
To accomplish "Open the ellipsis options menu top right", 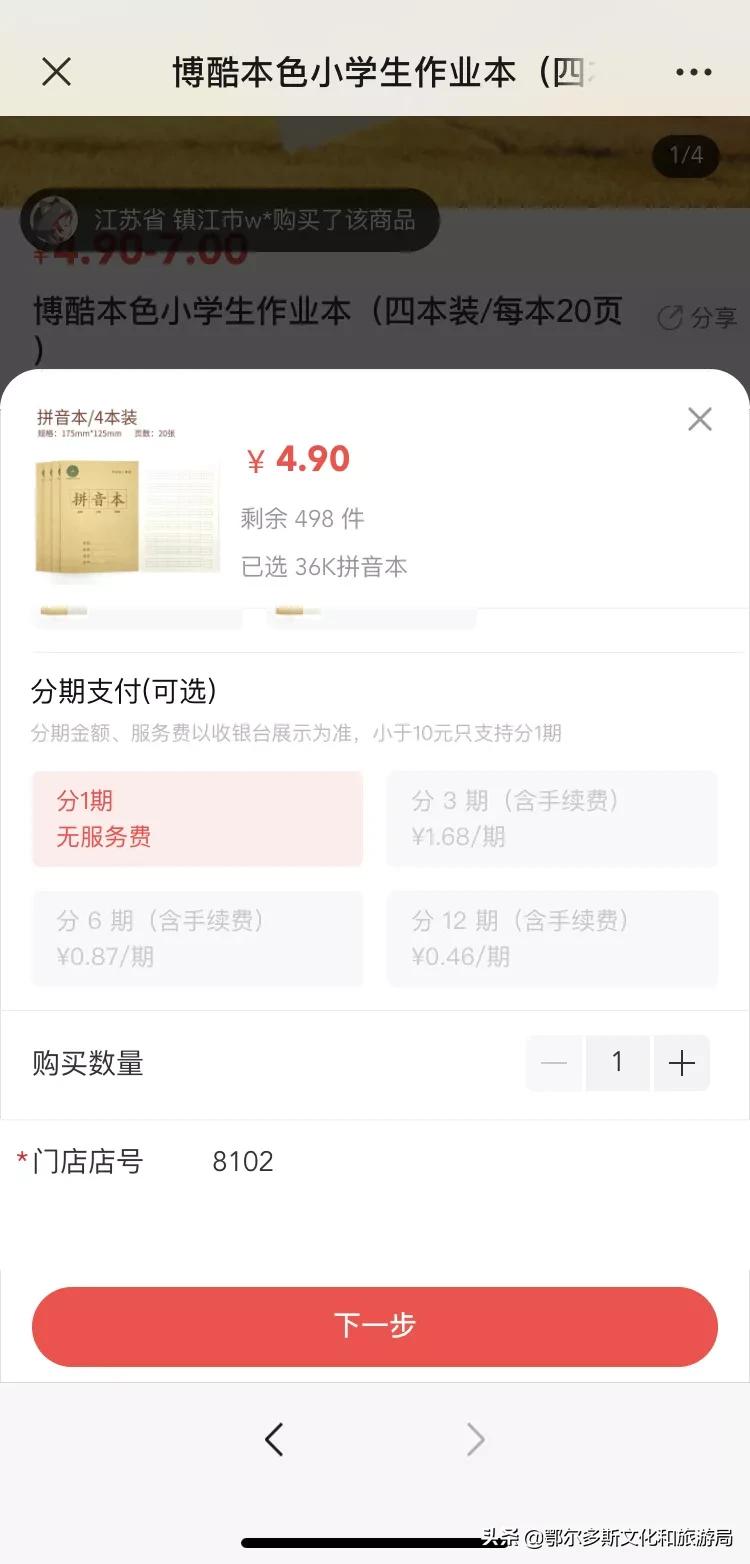I will pos(691,70).
